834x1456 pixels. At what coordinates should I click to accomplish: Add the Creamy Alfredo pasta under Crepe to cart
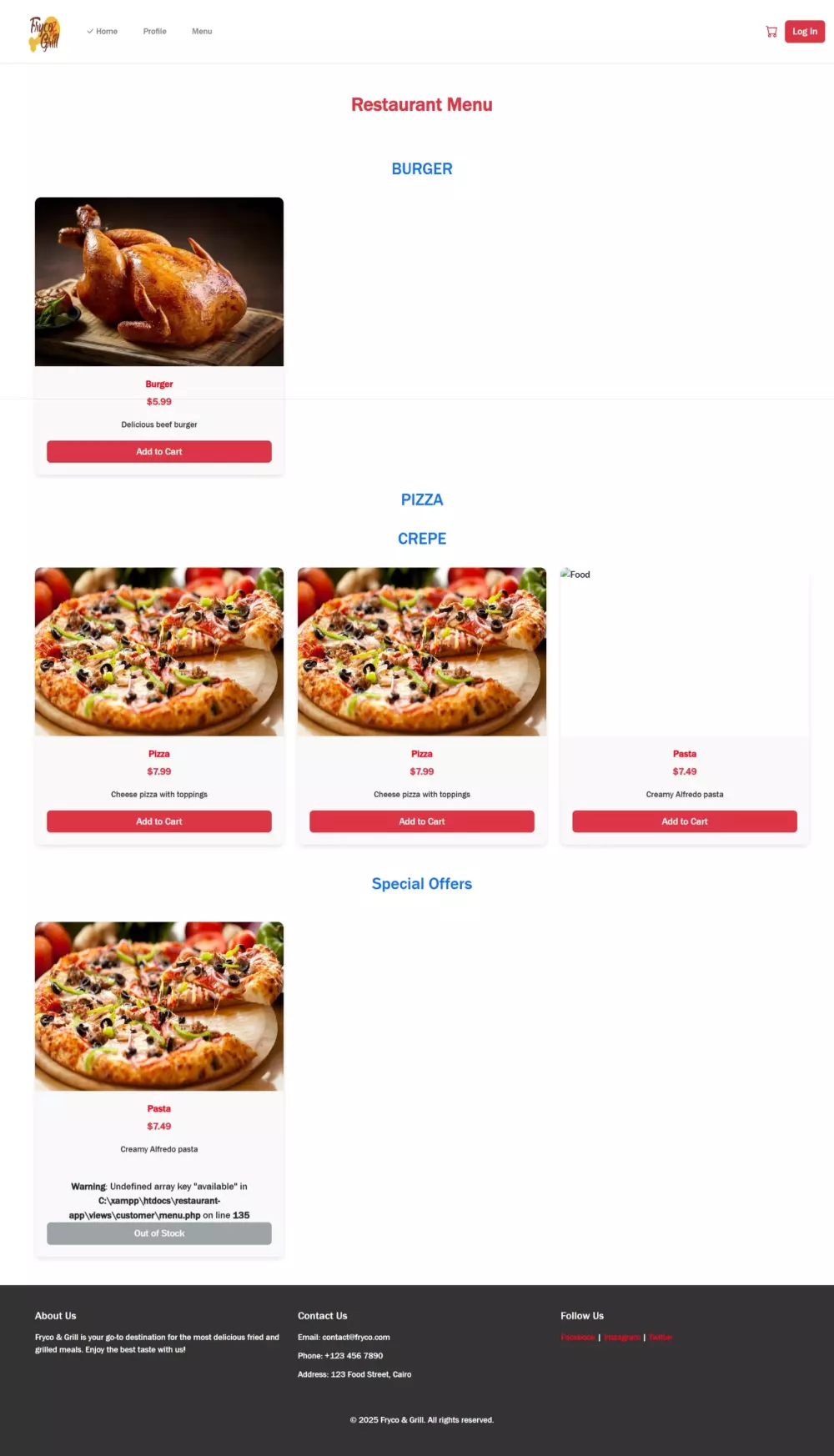point(684,821)
